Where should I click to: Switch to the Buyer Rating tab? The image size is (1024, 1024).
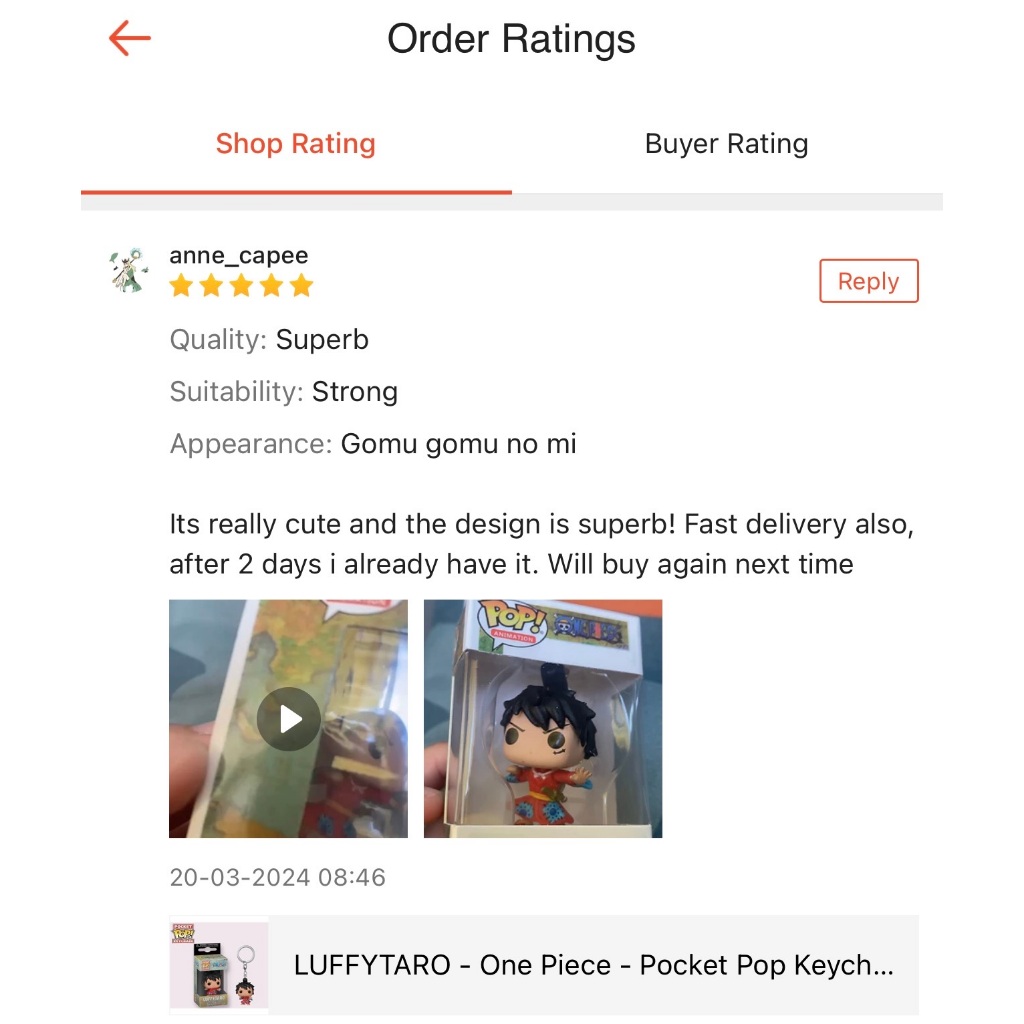click(x=726, y=144)
